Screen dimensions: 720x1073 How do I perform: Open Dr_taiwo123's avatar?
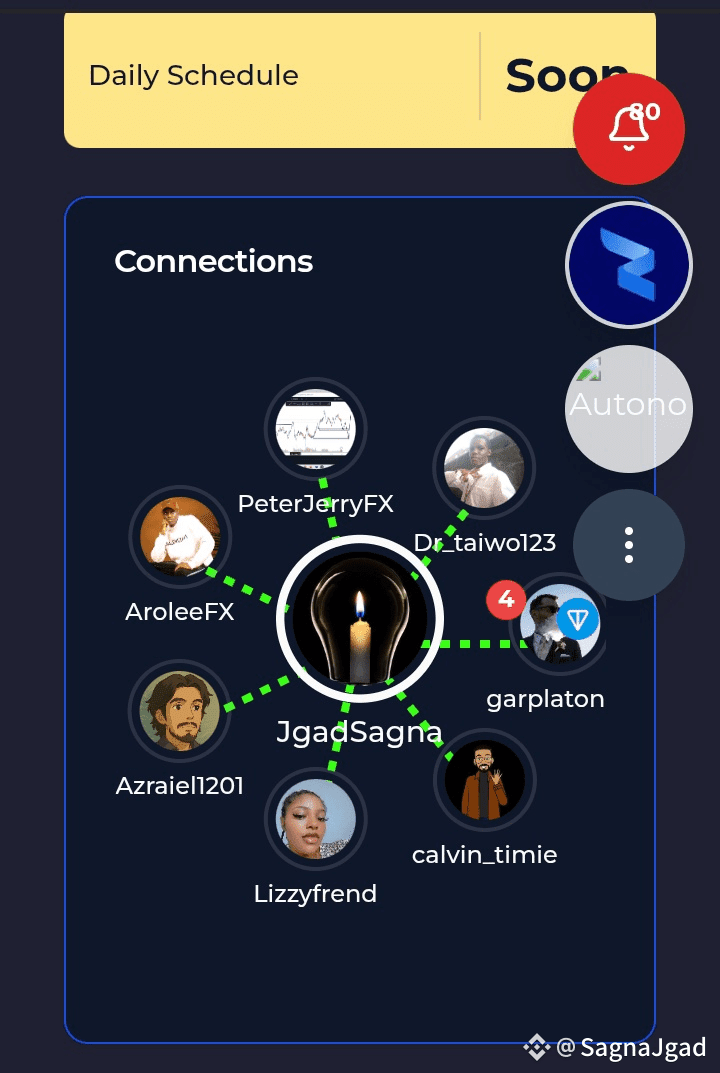click(x=484, y=467)
